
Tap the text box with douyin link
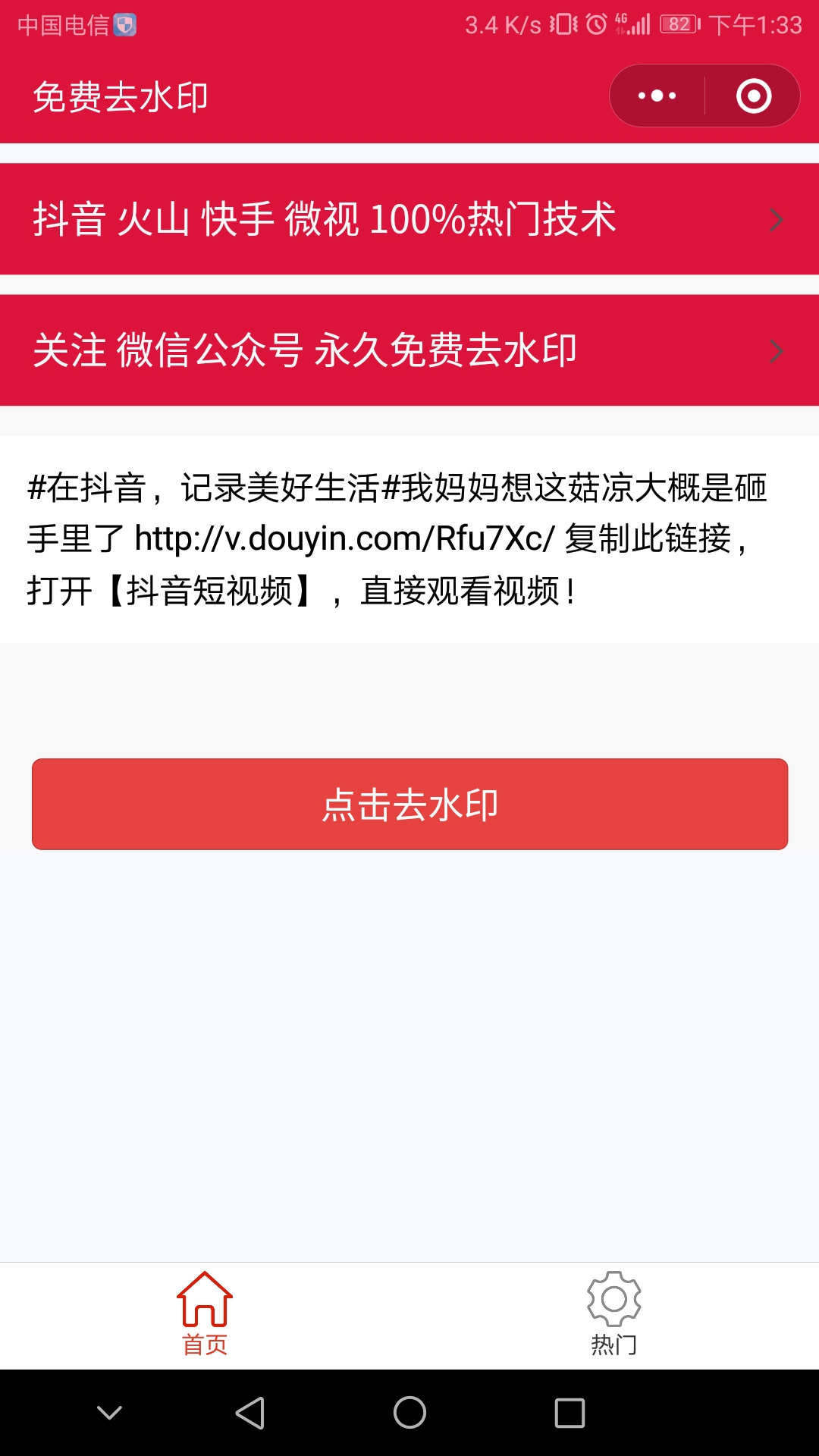409,539
